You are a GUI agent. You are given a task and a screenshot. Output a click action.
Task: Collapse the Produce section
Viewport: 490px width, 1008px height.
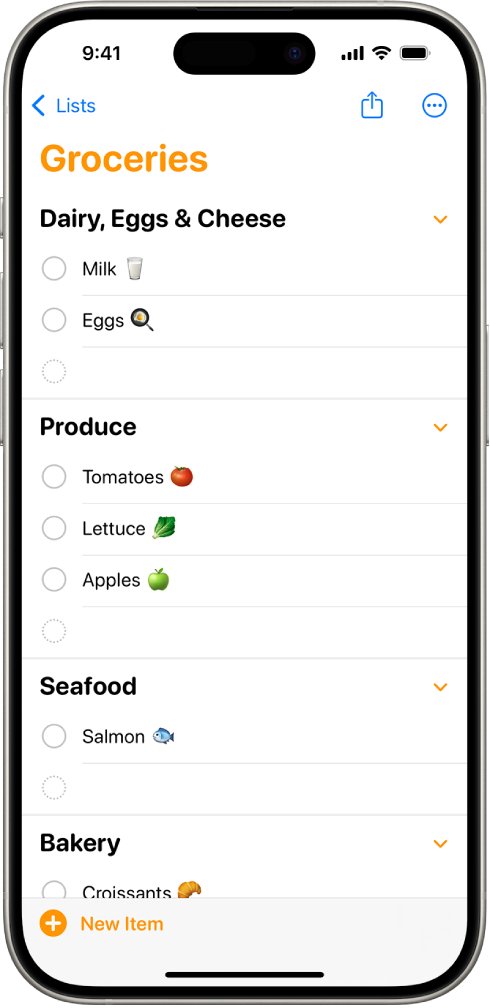(440, 428)
